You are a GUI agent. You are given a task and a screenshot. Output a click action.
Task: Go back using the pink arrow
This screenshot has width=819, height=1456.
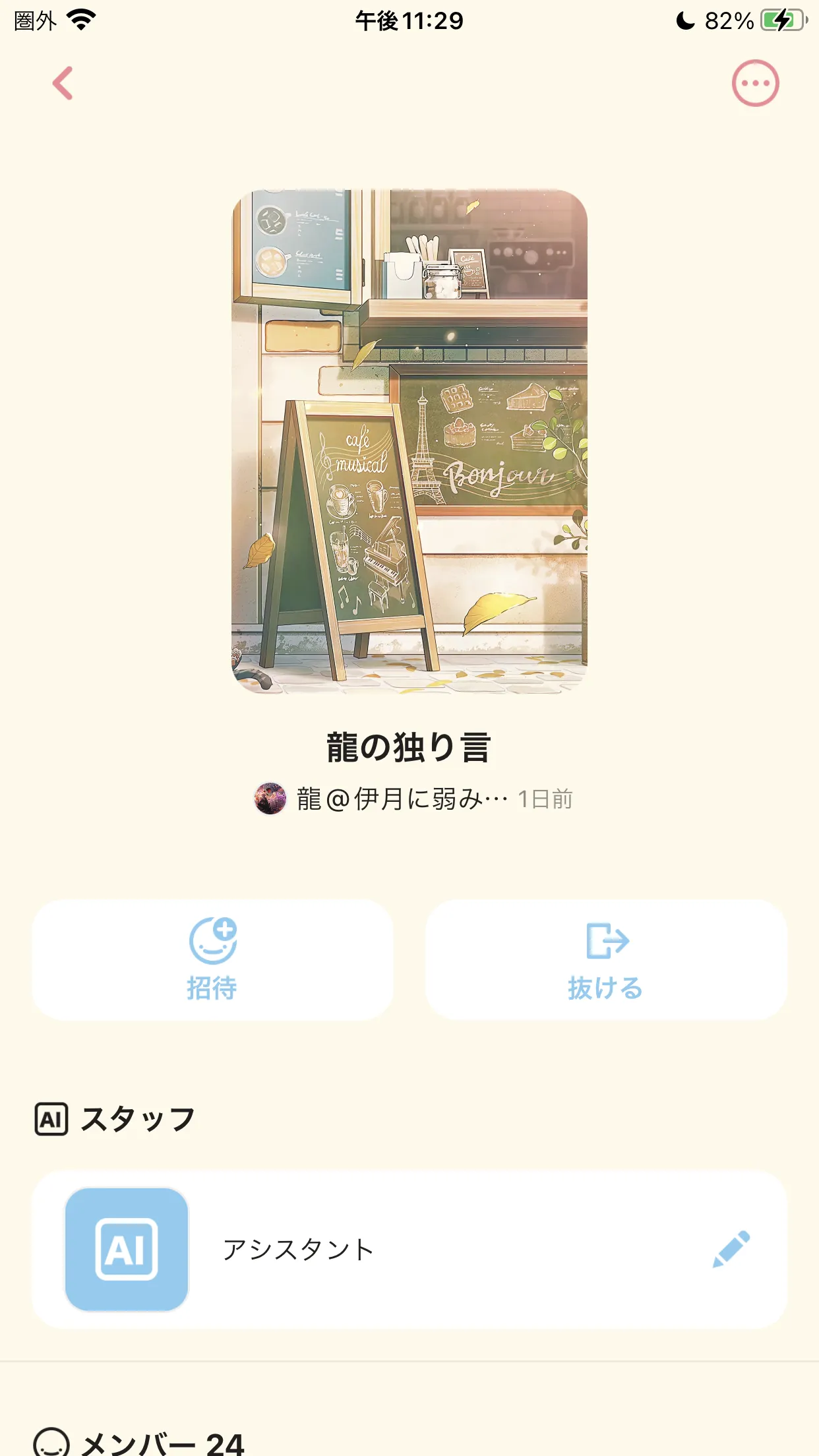coord(63,84)
